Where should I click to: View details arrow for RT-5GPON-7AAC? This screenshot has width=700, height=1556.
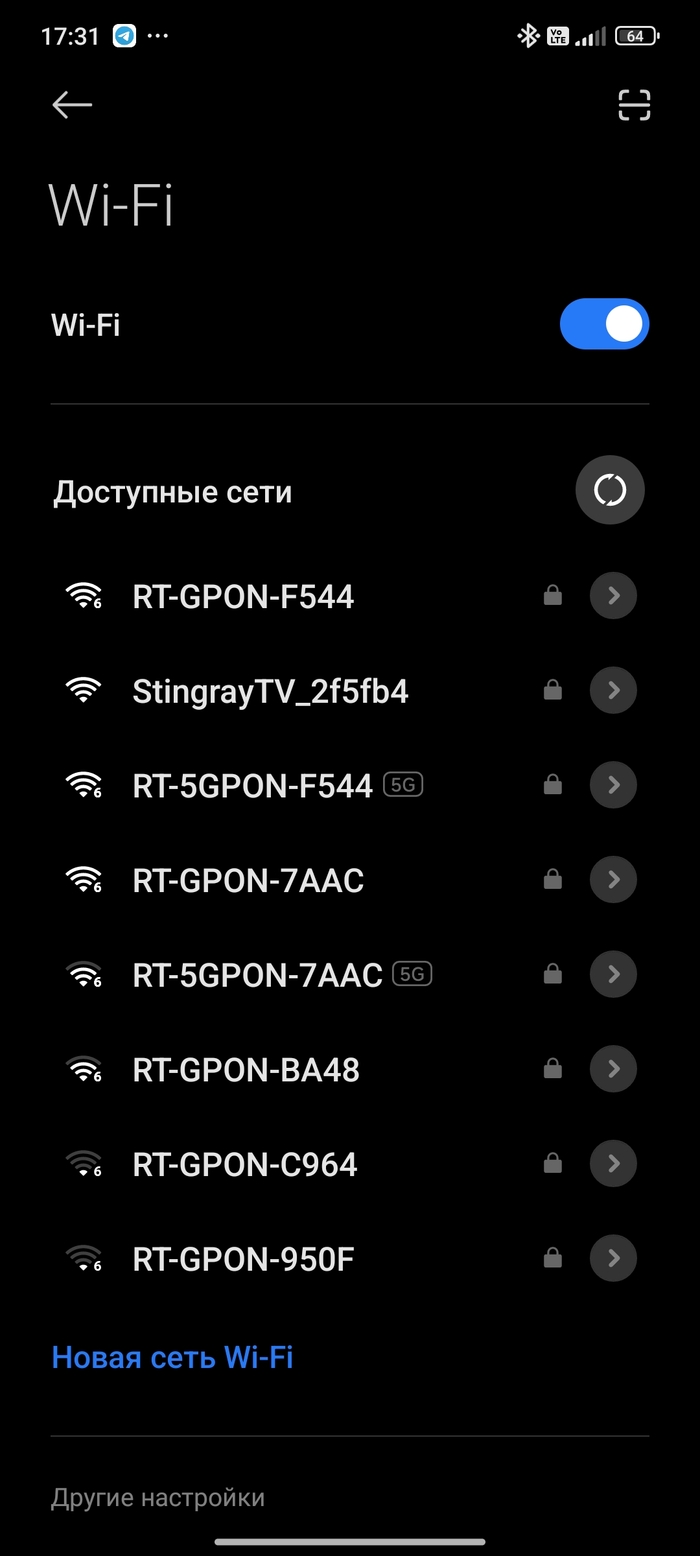[613, 974]
